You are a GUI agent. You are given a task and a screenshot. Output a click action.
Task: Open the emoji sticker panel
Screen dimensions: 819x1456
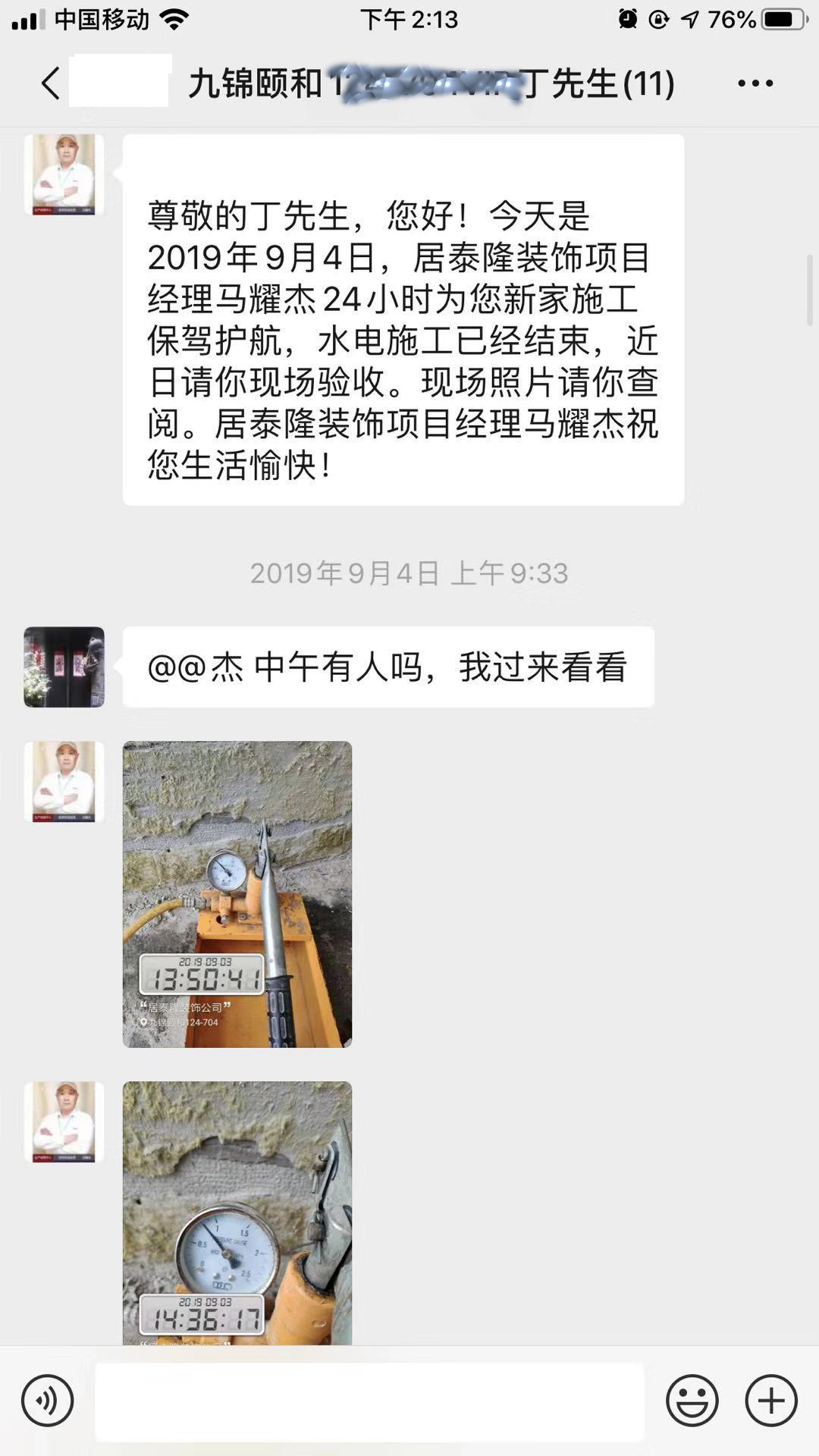(692, 1401)
